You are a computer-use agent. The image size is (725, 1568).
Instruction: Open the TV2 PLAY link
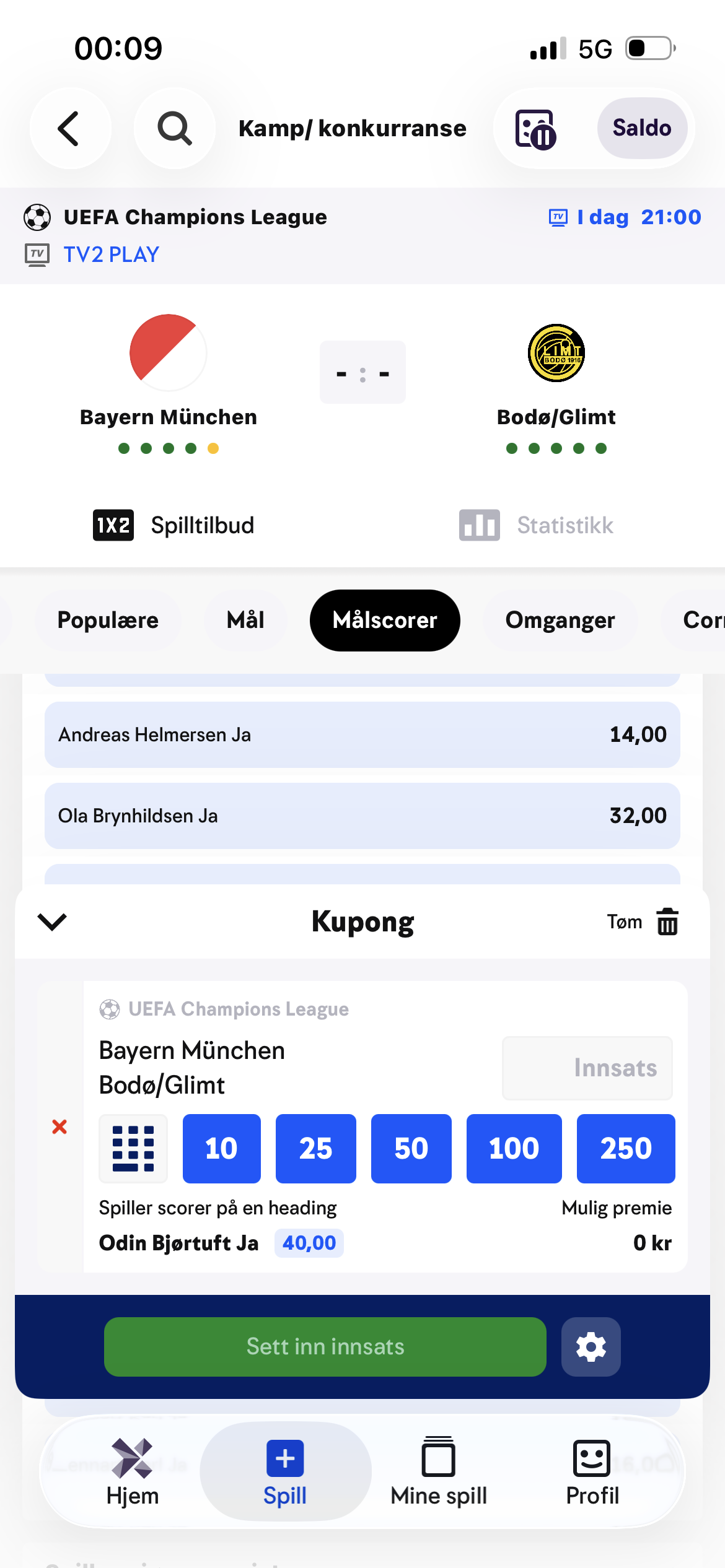click(112, 255)
